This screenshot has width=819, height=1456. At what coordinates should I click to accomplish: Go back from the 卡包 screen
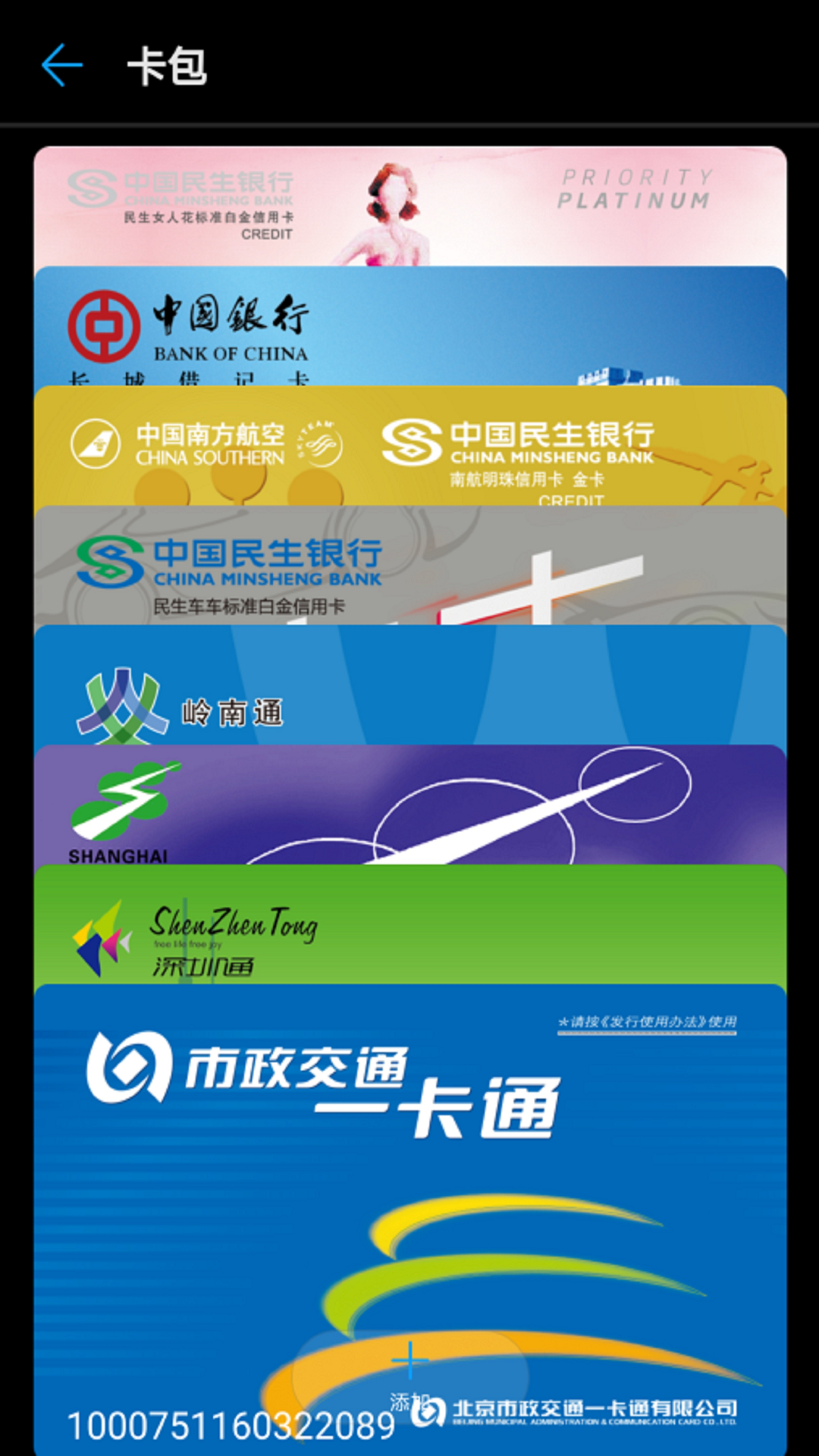[62, 66]
